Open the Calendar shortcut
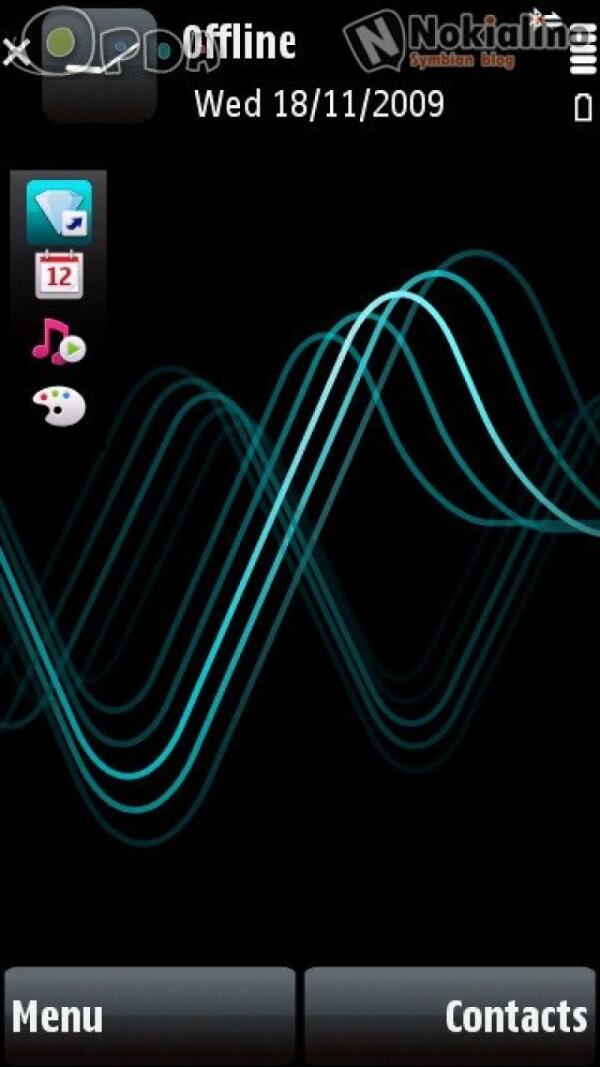 point(59,275)
